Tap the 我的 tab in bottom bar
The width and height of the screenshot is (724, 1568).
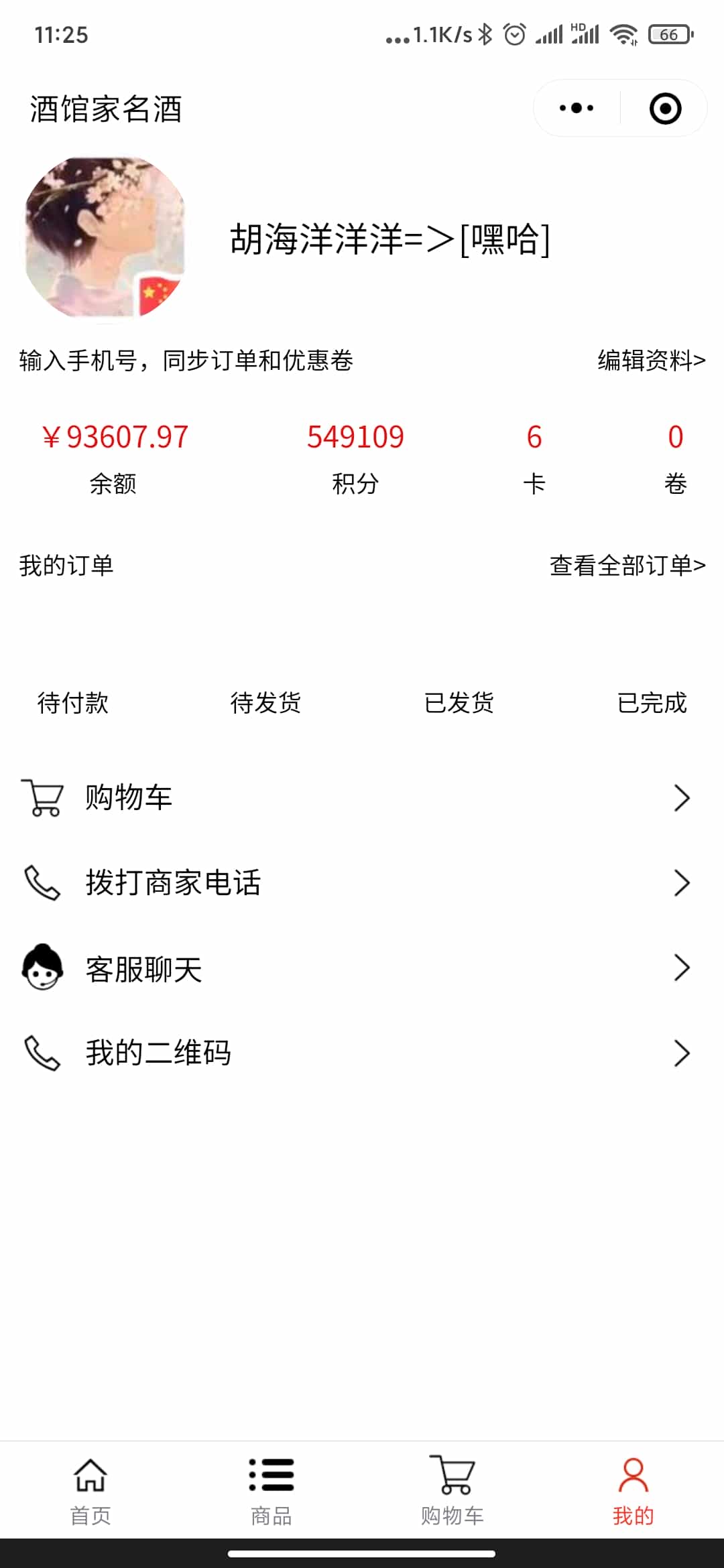tap(633, 1489)
